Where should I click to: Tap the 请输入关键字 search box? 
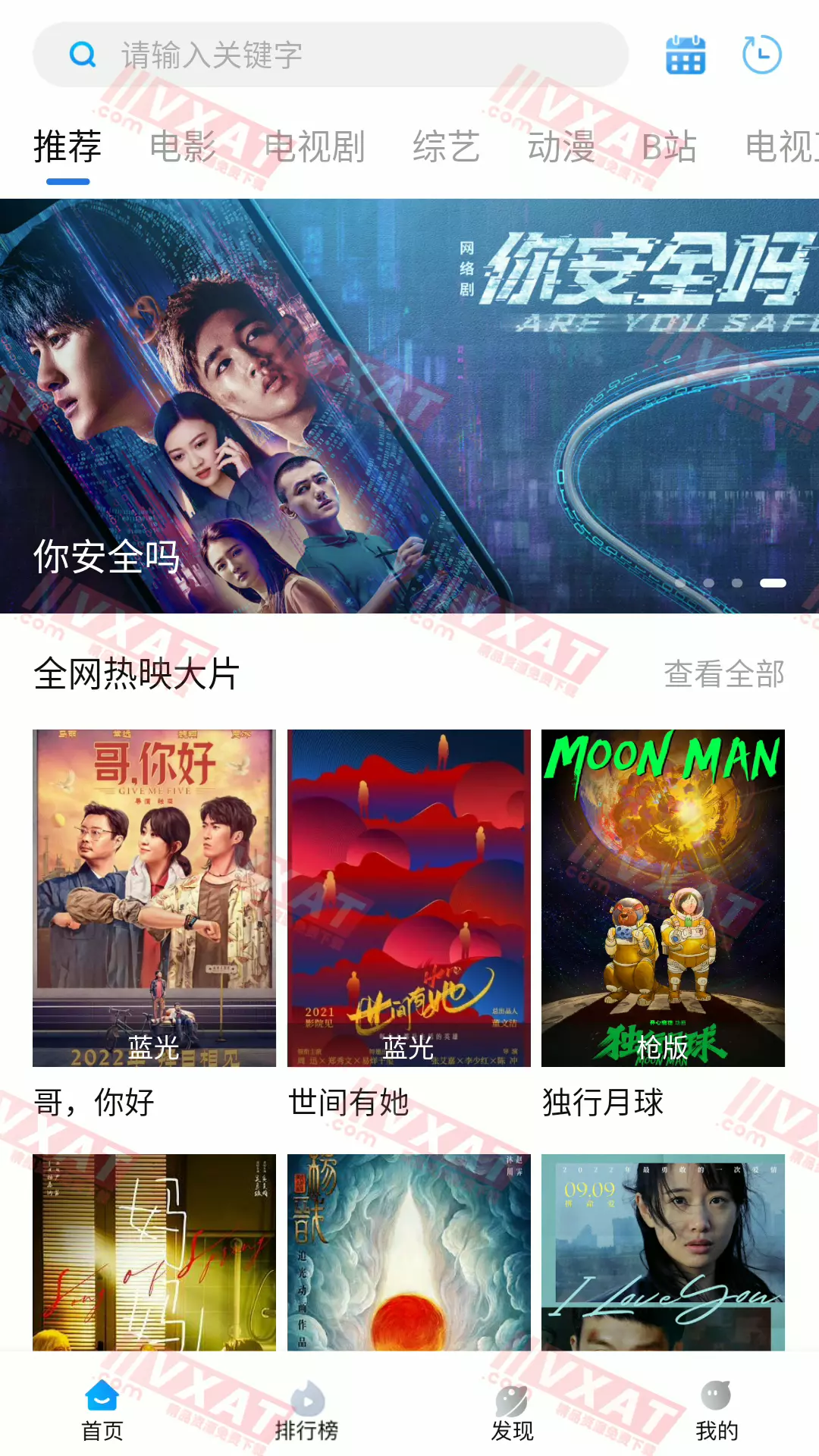(x=331, y=55)
